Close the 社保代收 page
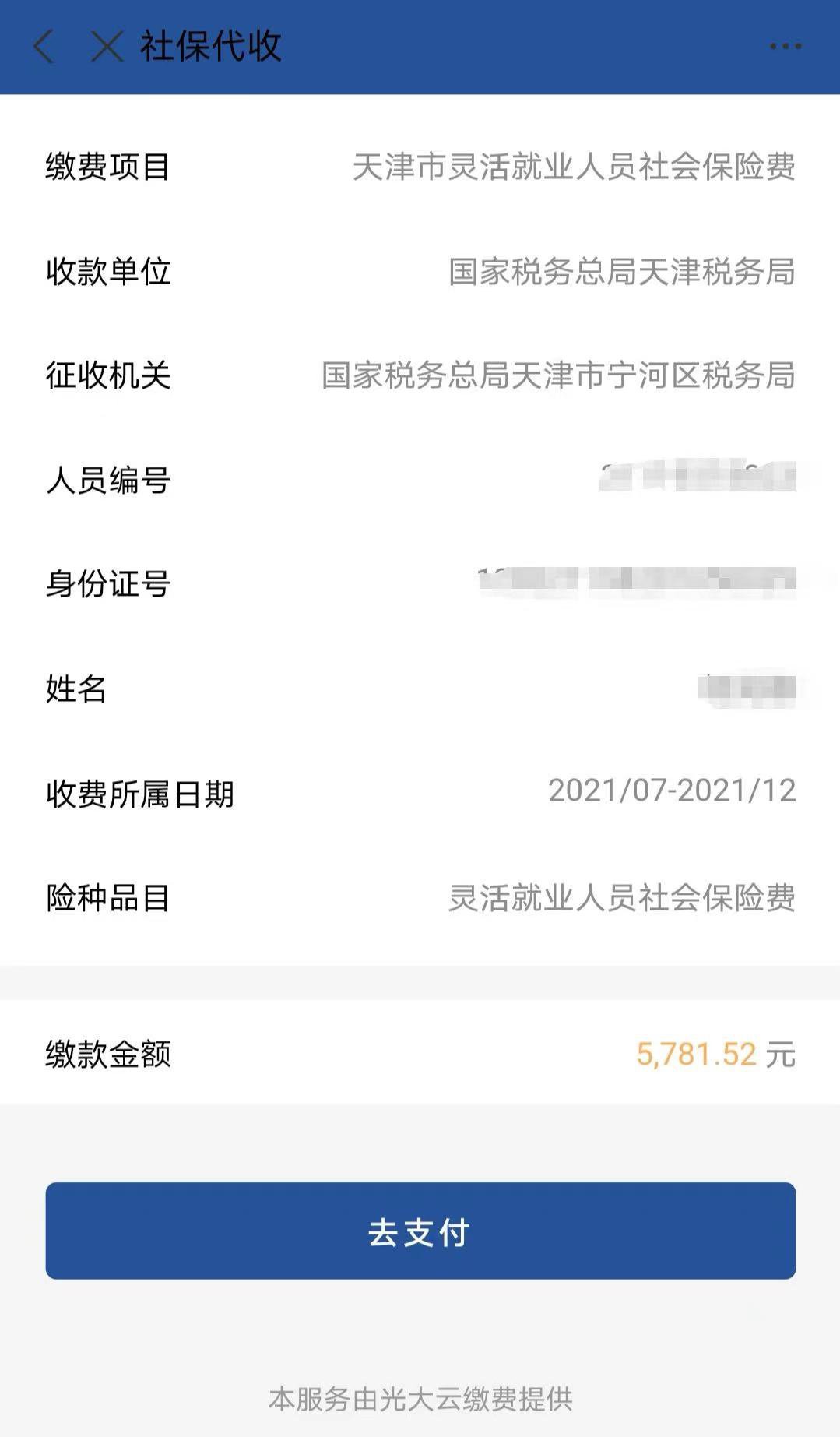The image size is (840, 1437). [107, 47]
